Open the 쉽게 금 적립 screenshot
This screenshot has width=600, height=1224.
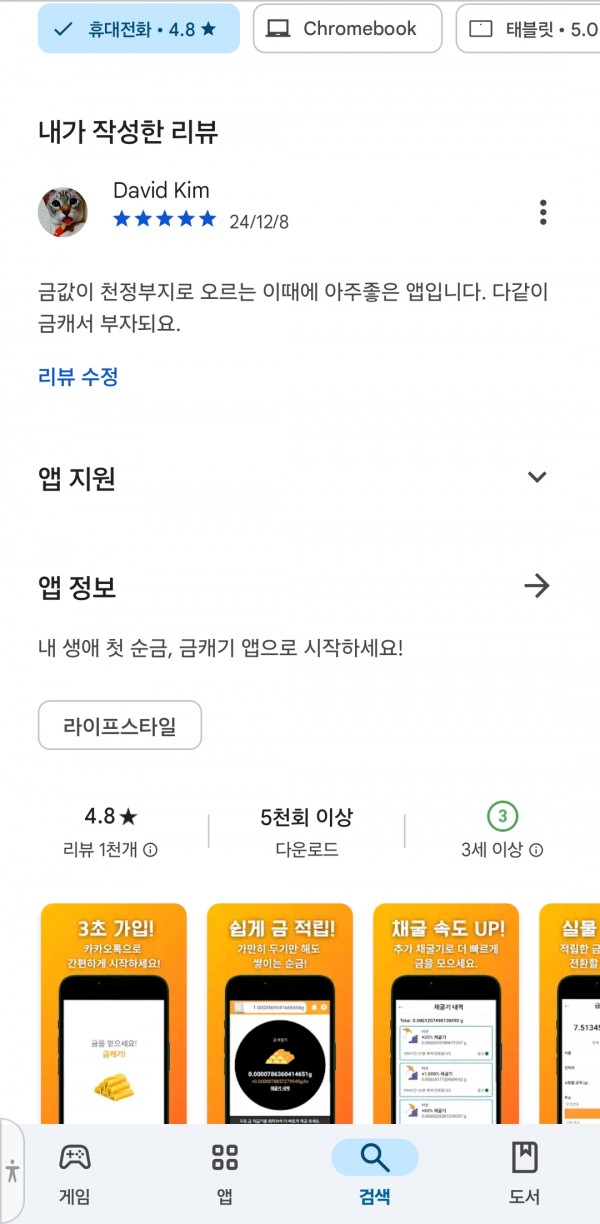280,1013
